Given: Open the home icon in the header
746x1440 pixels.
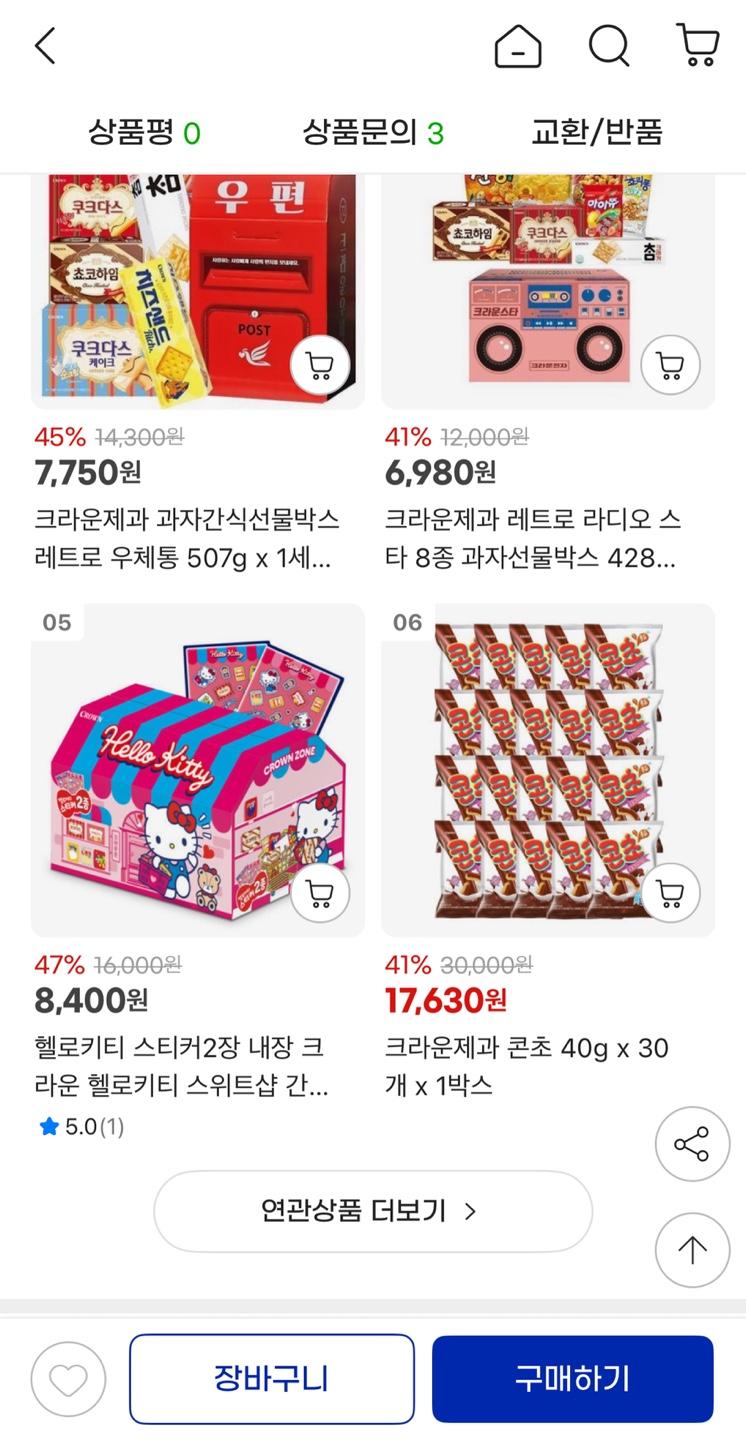Looking at the screenshot, I should (x=518, y=46).
